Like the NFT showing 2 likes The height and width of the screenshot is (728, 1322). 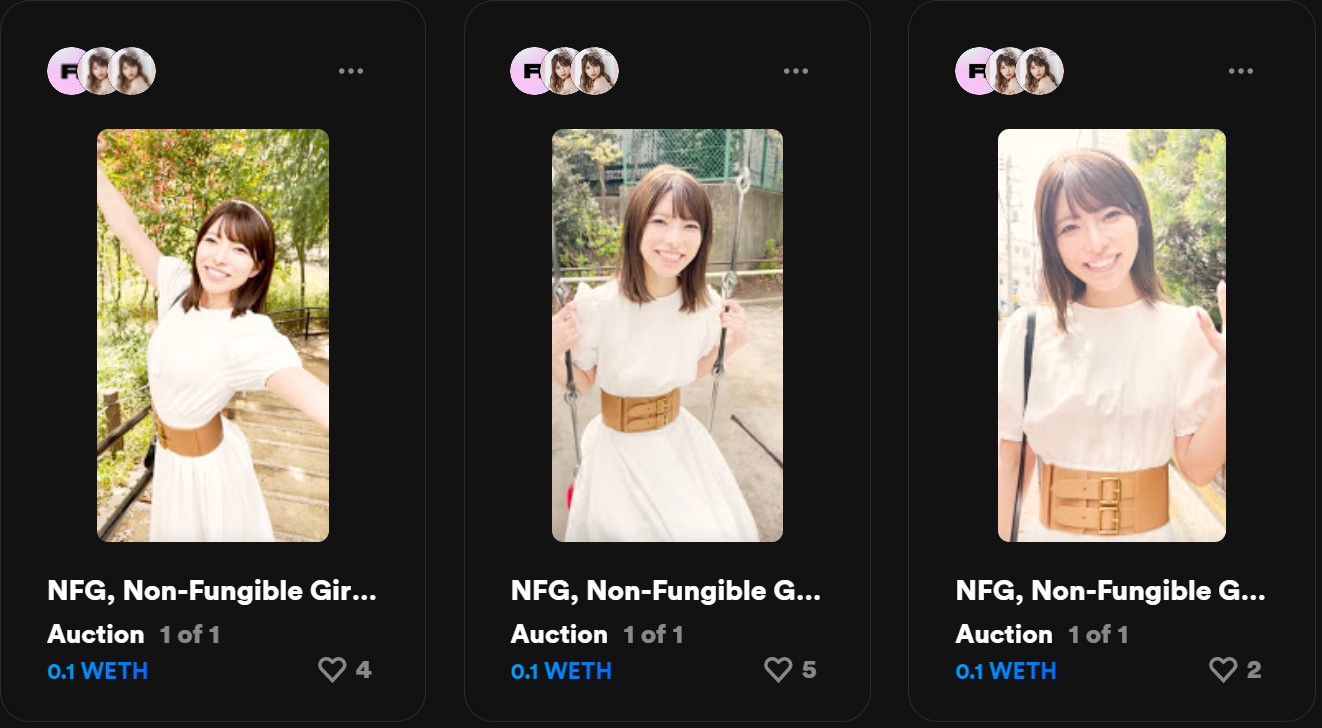1223,669
